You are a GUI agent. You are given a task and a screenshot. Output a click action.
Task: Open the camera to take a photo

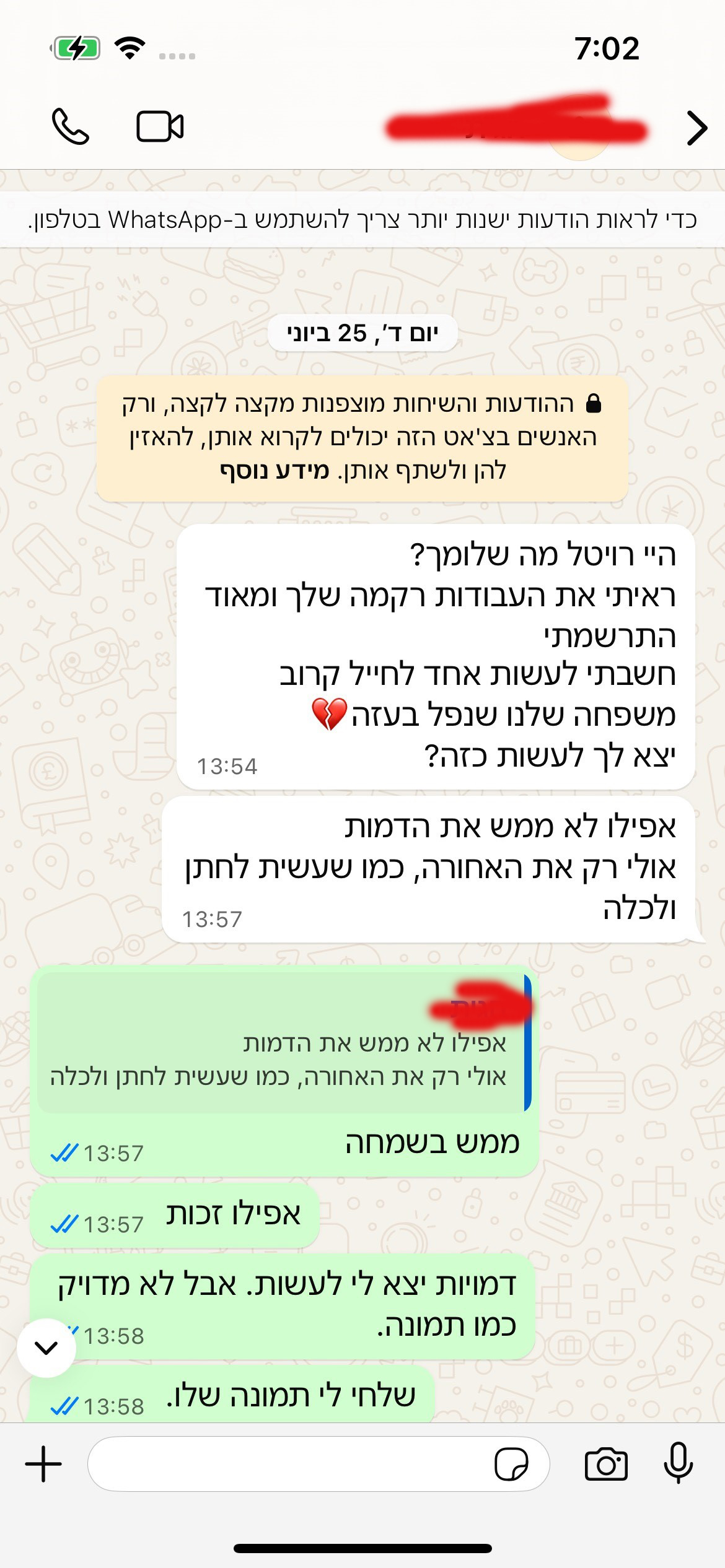click(x=606, y=1464)
